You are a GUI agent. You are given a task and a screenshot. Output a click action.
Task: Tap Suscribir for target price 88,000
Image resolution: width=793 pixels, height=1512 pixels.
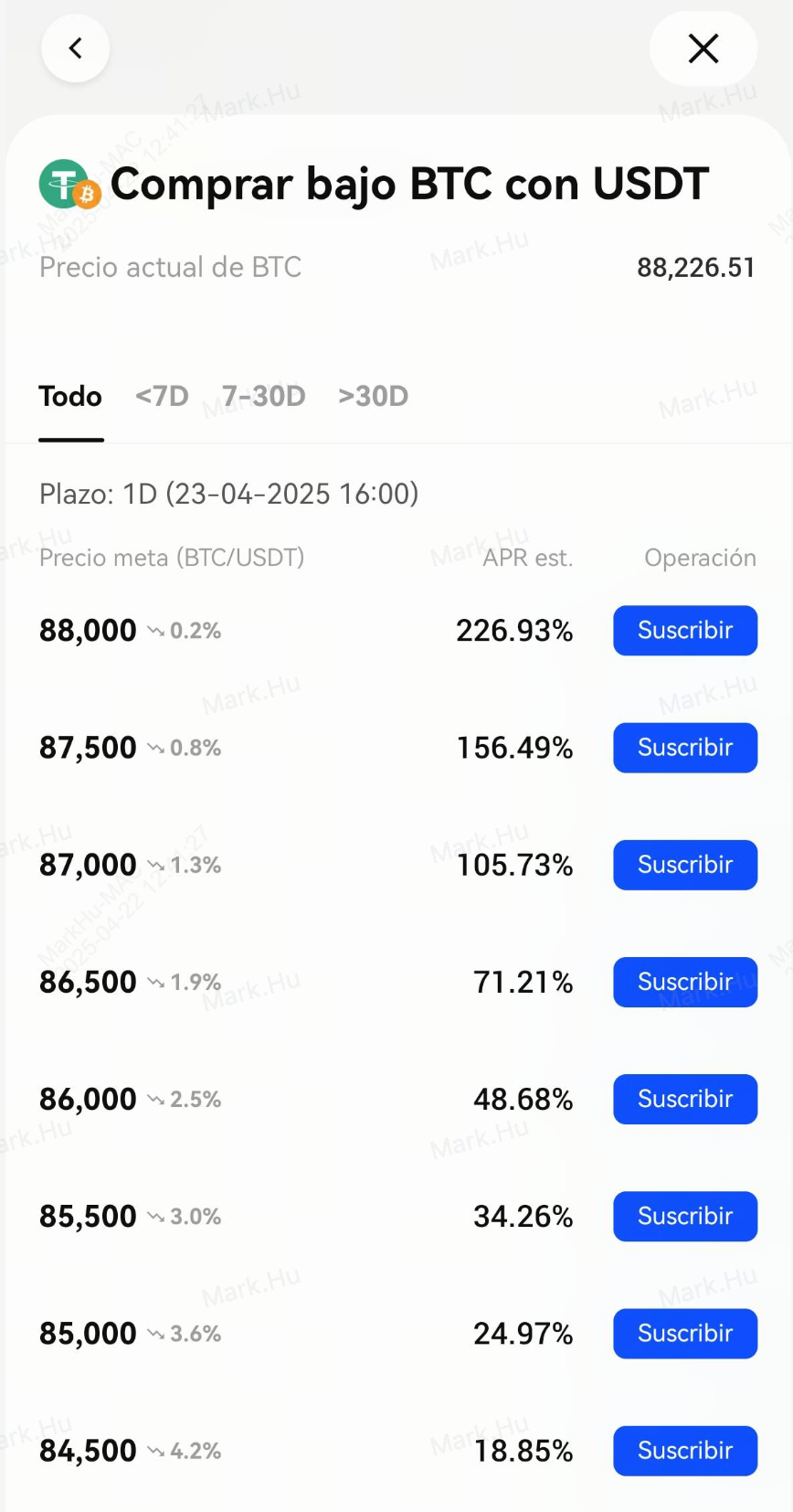[x=685, y=631]
